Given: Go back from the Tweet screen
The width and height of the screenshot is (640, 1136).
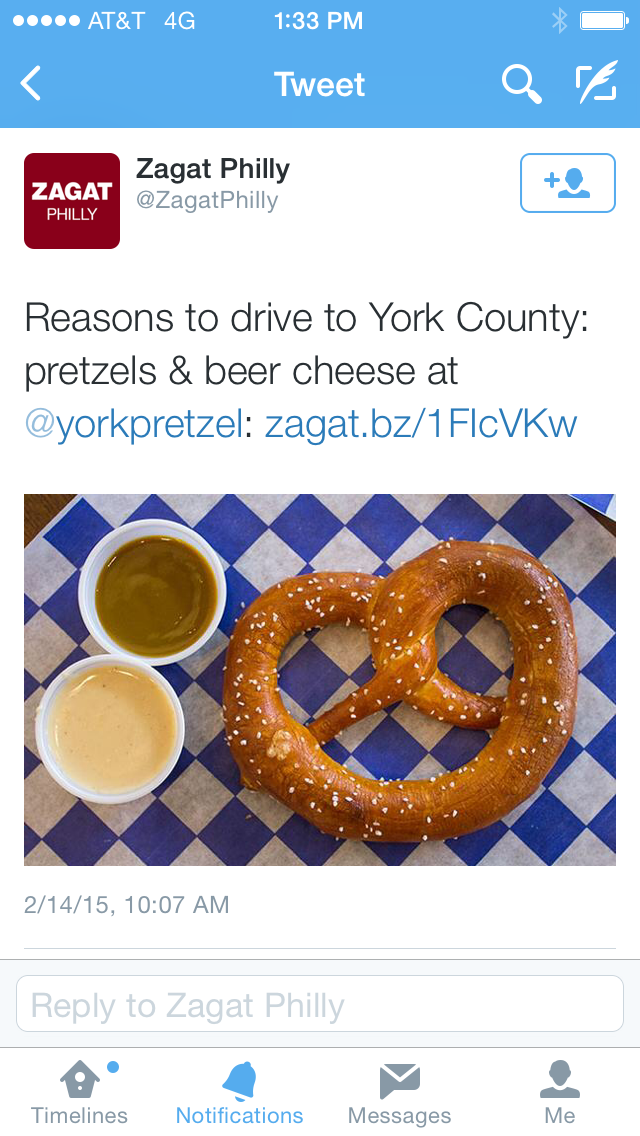Looking at the screenshot, I should 32,84.
